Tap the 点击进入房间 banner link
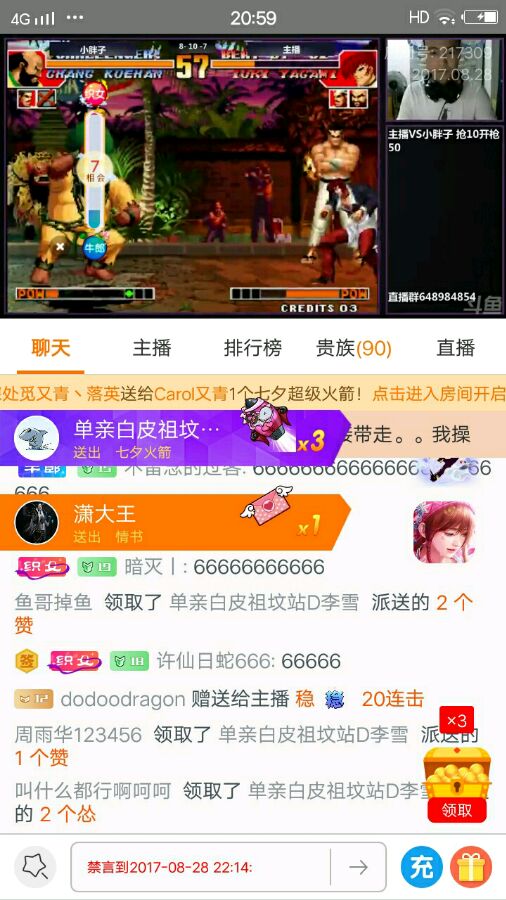This screenshot has width=506, height=900. point(438,394)
